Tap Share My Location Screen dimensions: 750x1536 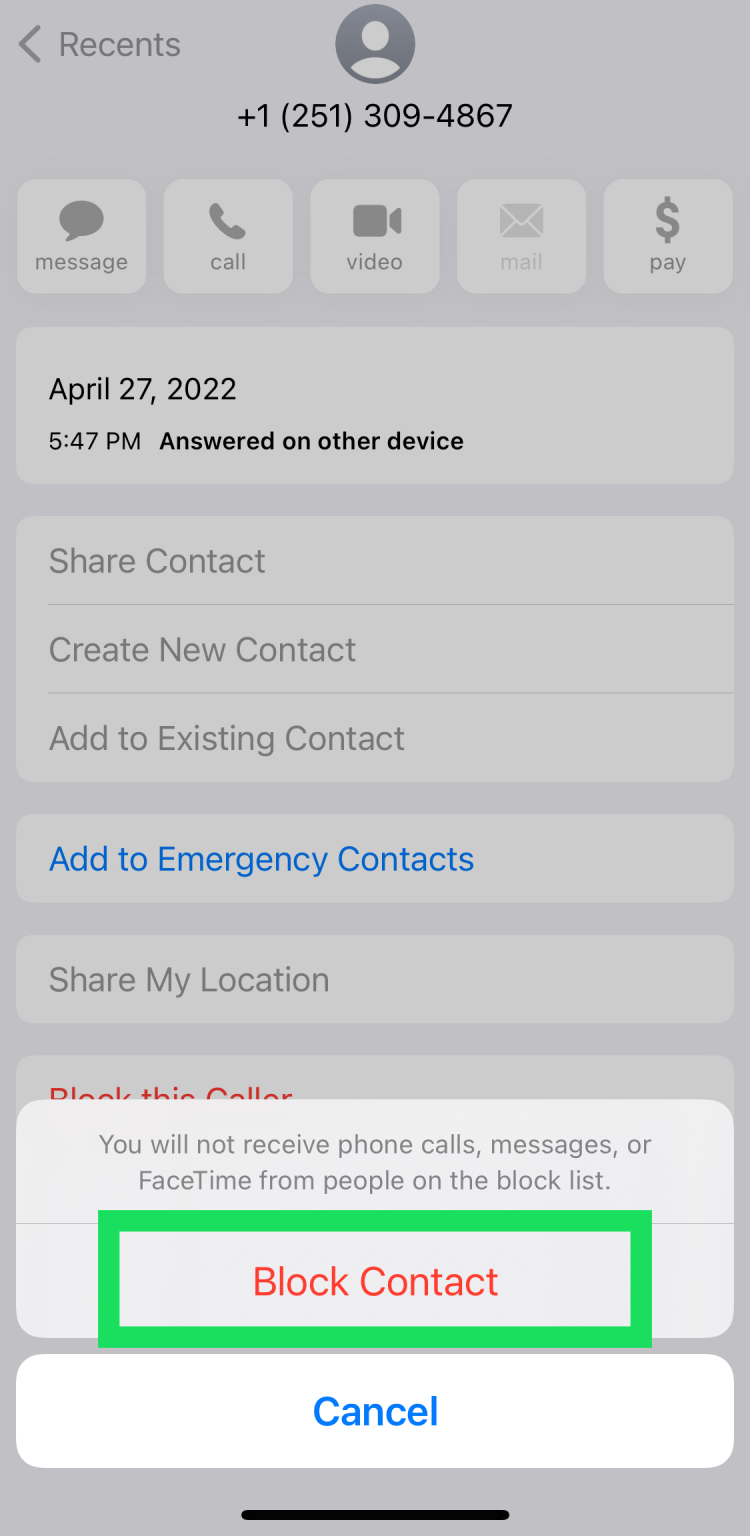click(189, 979)
